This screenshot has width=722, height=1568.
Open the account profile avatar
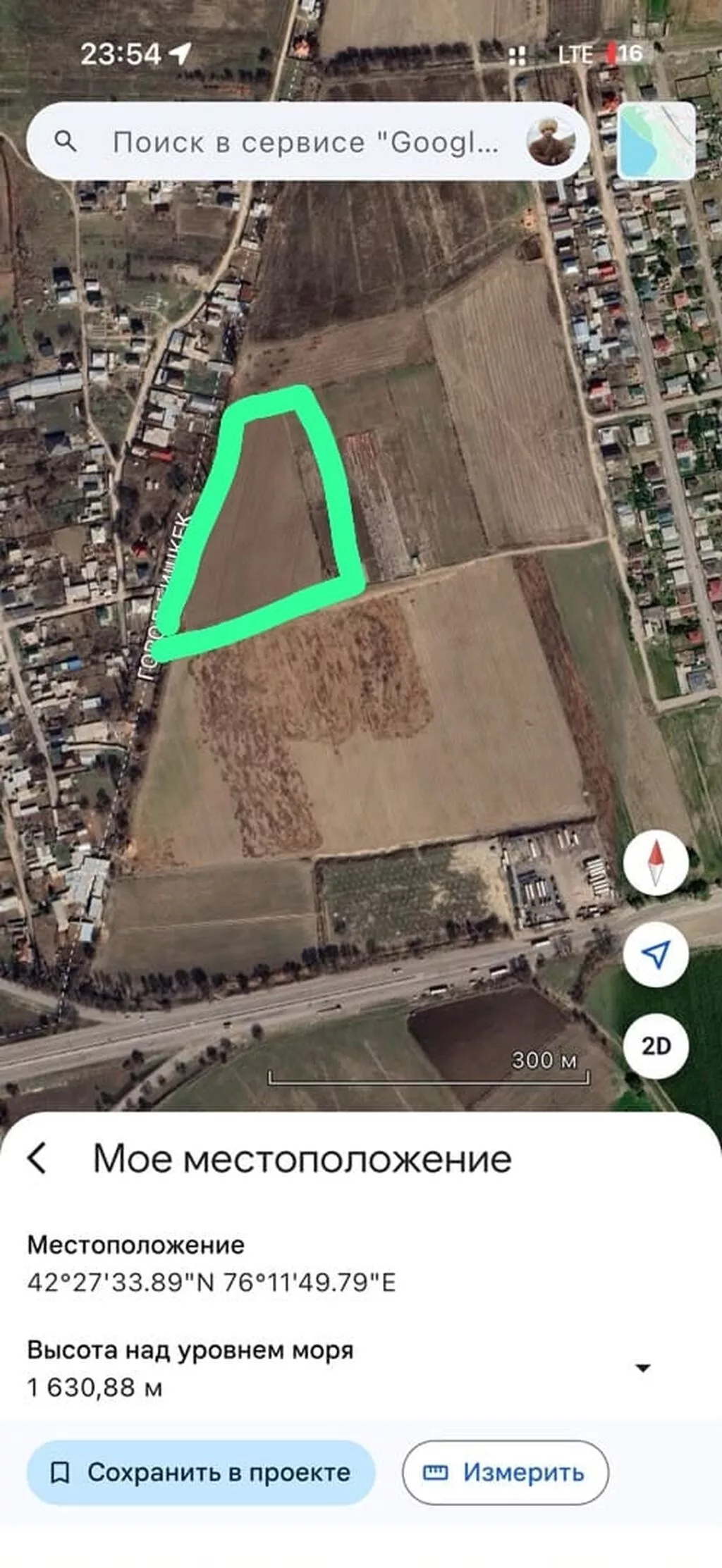(x=551, y=142)
